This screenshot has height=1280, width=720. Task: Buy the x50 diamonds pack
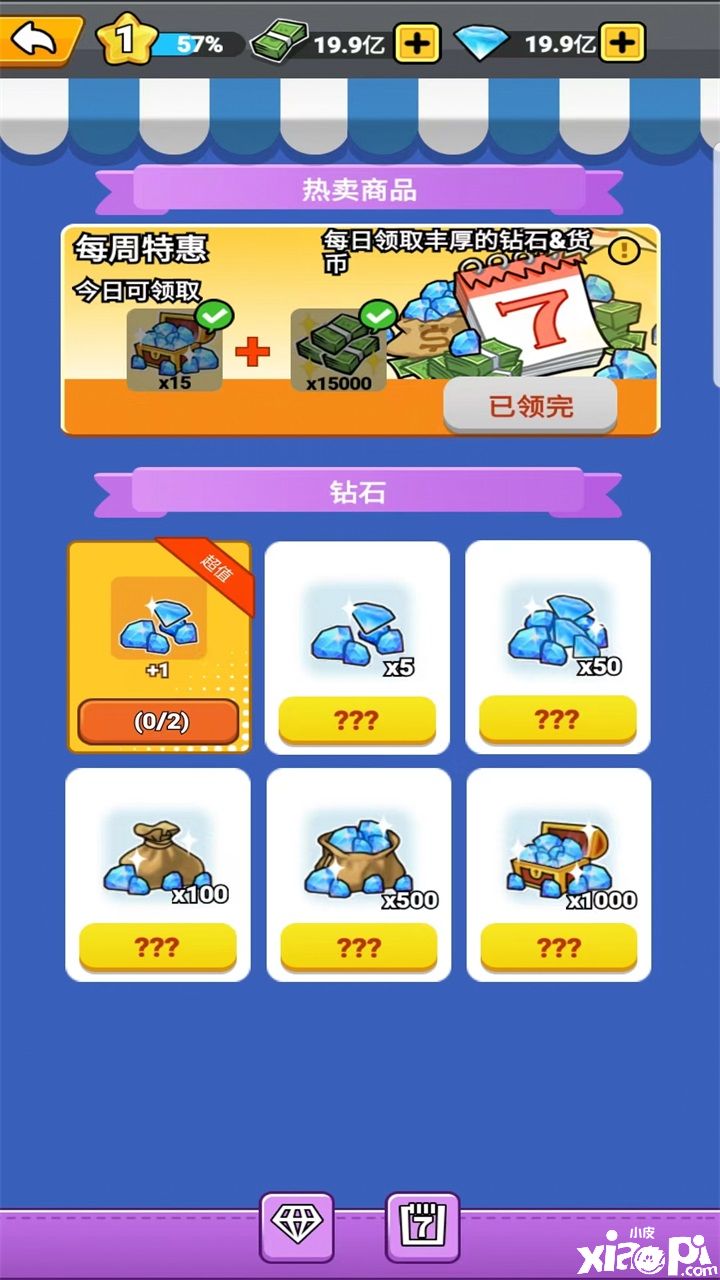(x=557, y=719)
